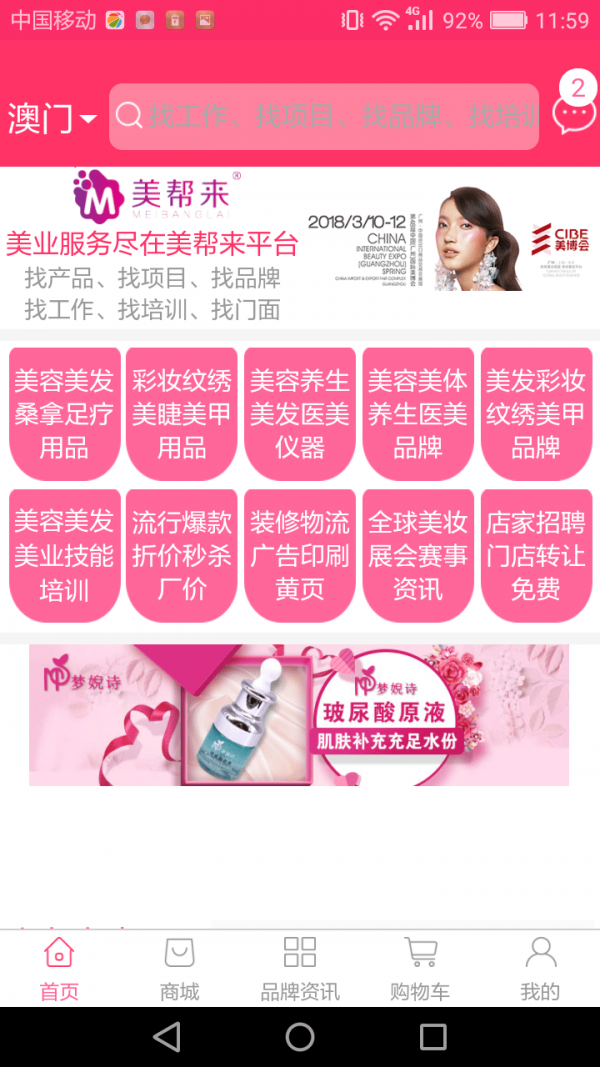Switch to the 我的 tab
The height and width of the screenshot is (1067, 600).
pos(540,969)
